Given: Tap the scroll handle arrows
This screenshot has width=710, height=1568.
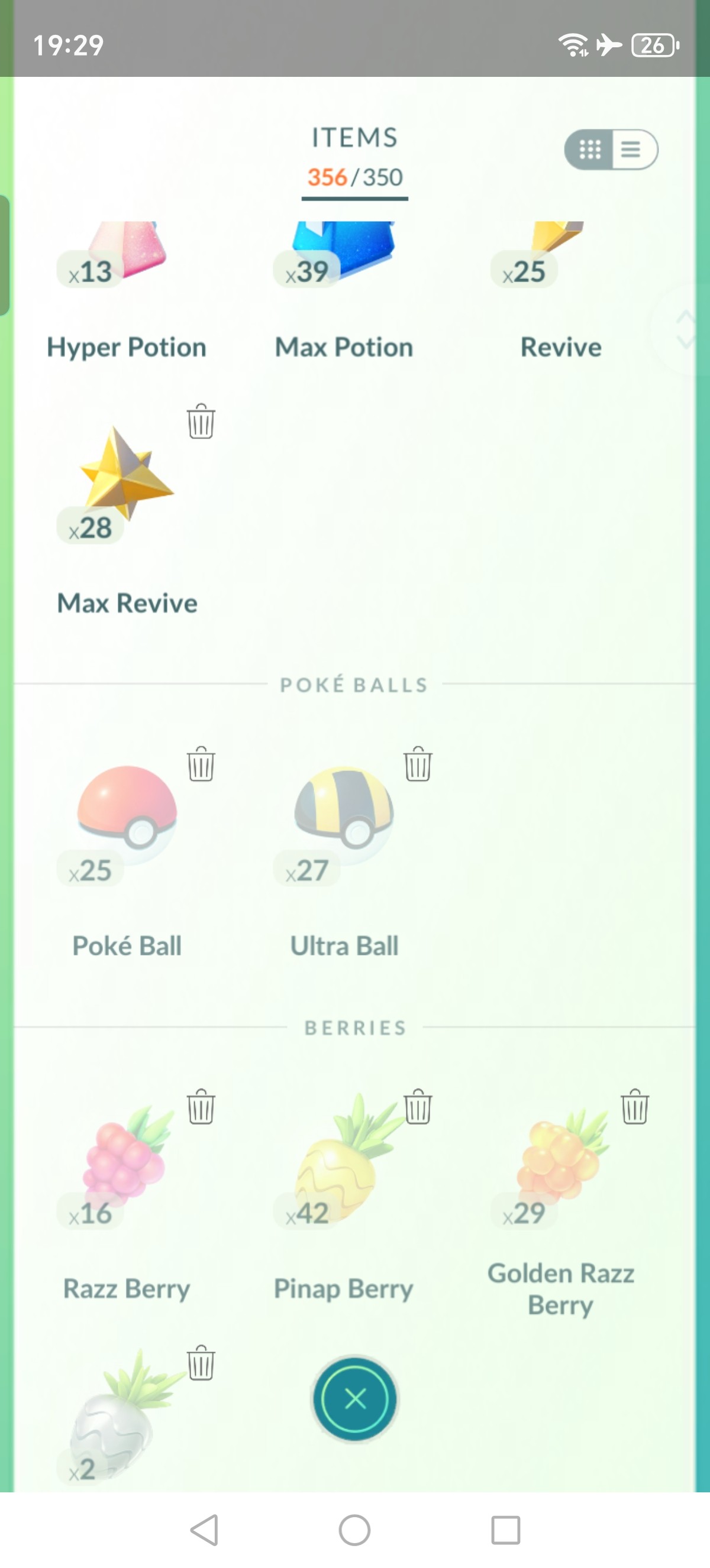Looking at the screenshot, I should point(685,329).
